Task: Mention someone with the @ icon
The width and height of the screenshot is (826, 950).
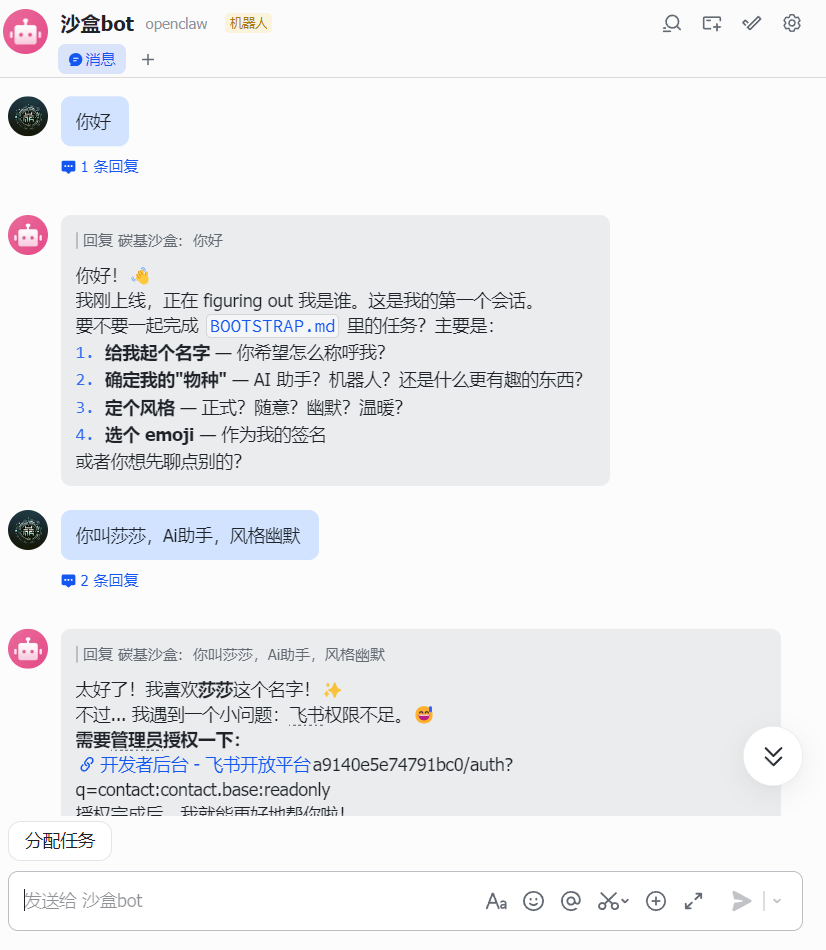Action: pos(571,901)
